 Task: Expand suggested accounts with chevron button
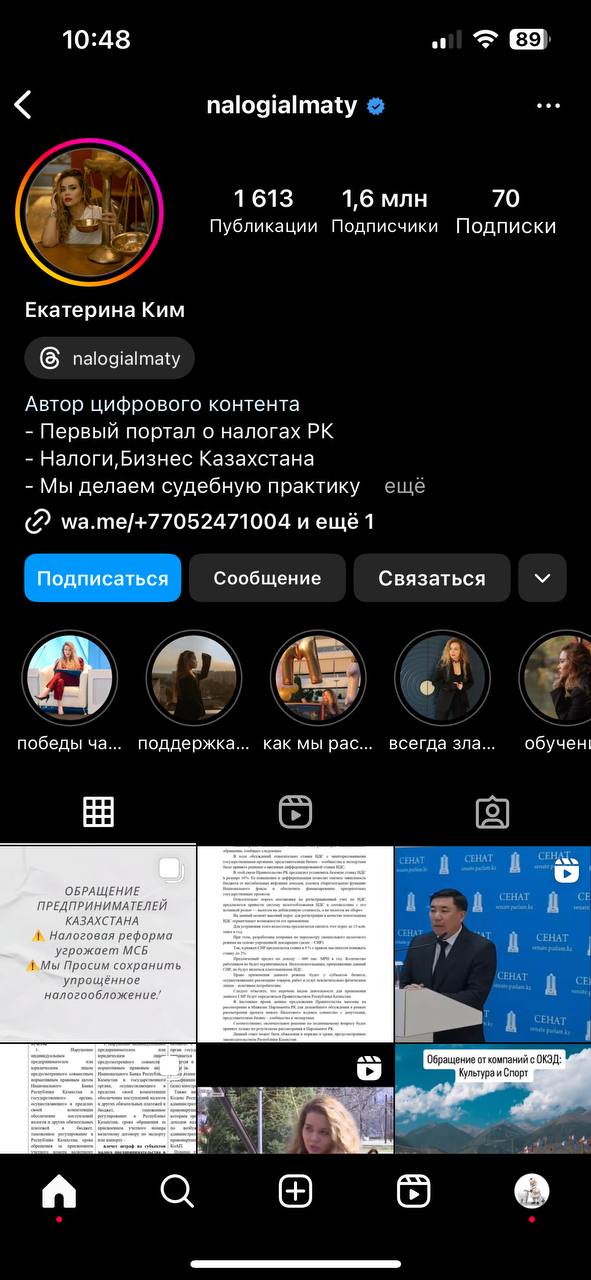click(543, 578)
